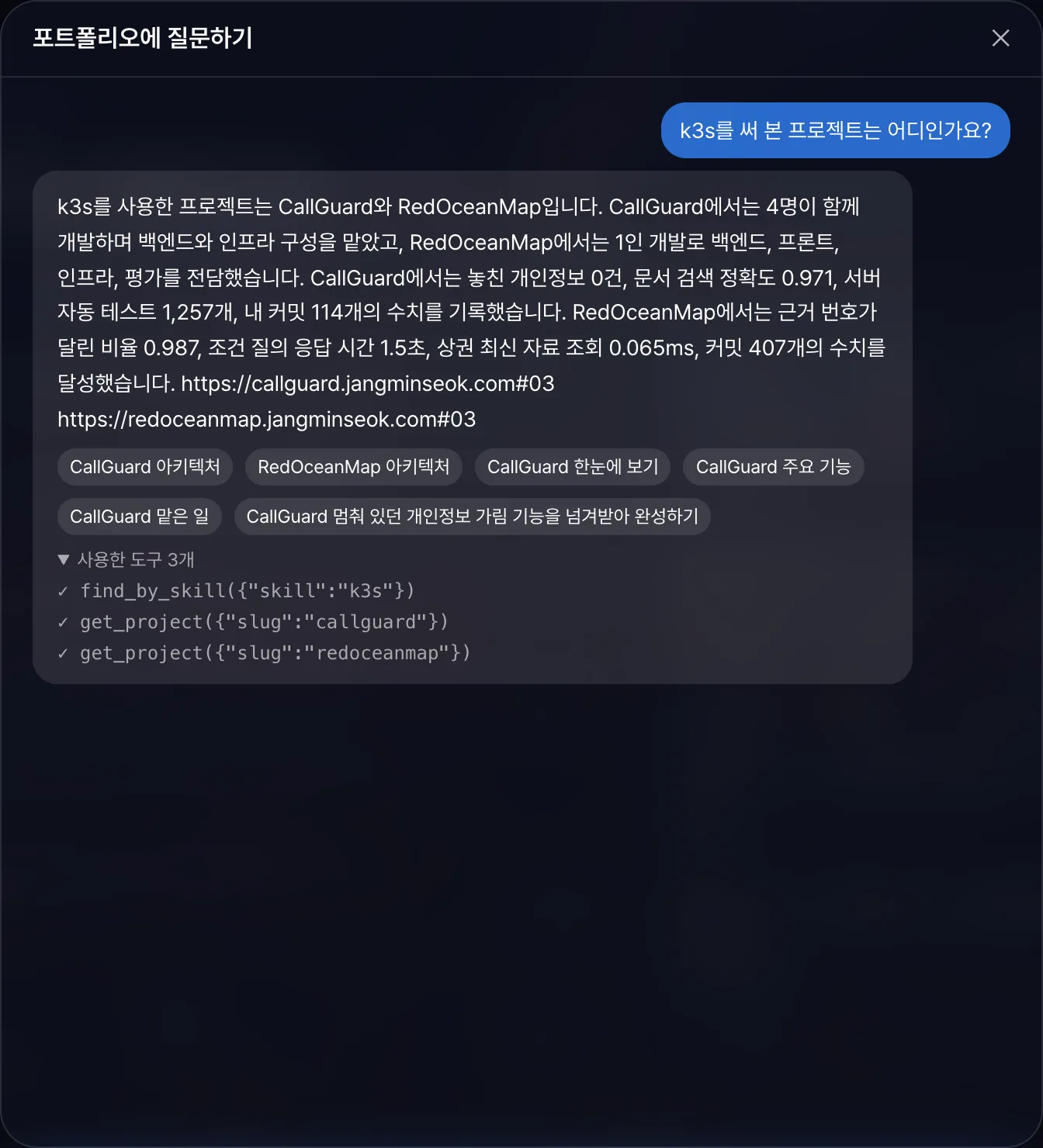
Task: Open the 개인정보 가림 기능 chip
Action: click(x=473, y=517)
